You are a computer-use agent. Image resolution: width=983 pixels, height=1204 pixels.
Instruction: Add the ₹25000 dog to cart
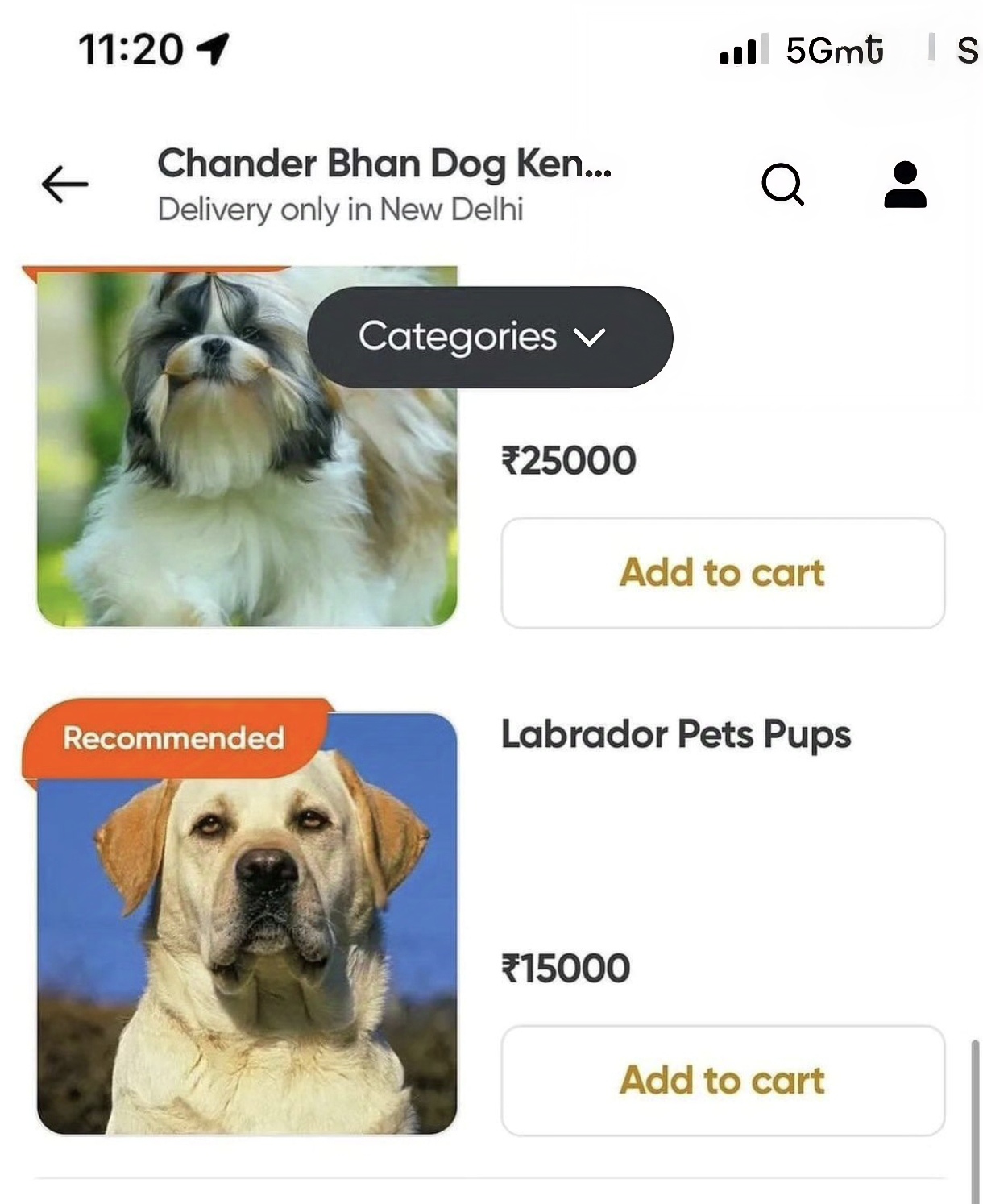[x=722, y=573]
